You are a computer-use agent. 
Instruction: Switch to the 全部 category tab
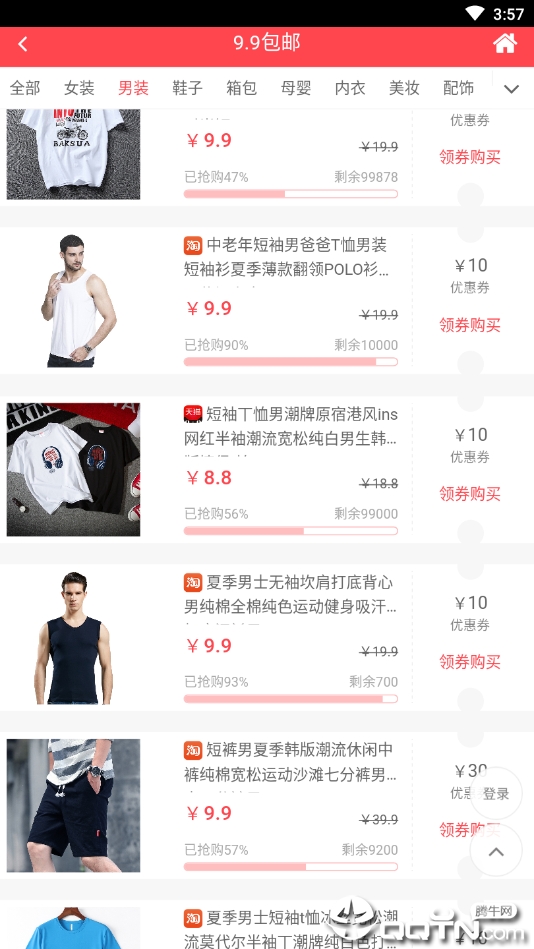[25, 88]
